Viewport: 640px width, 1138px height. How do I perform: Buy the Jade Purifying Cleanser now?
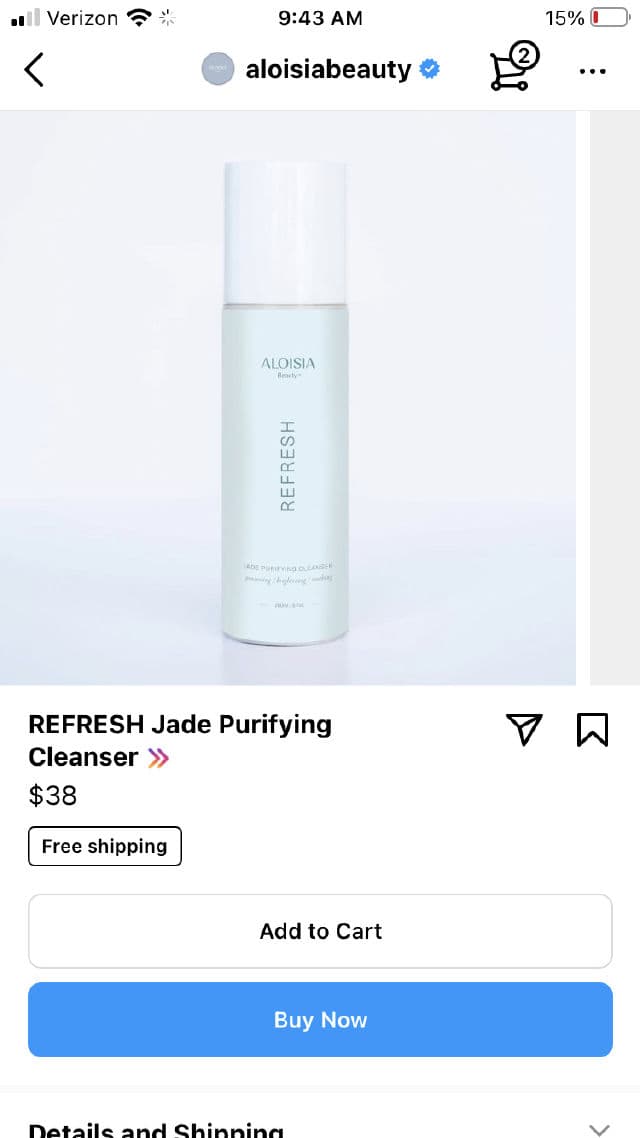pyautogui.click(x=320, y=1020)
